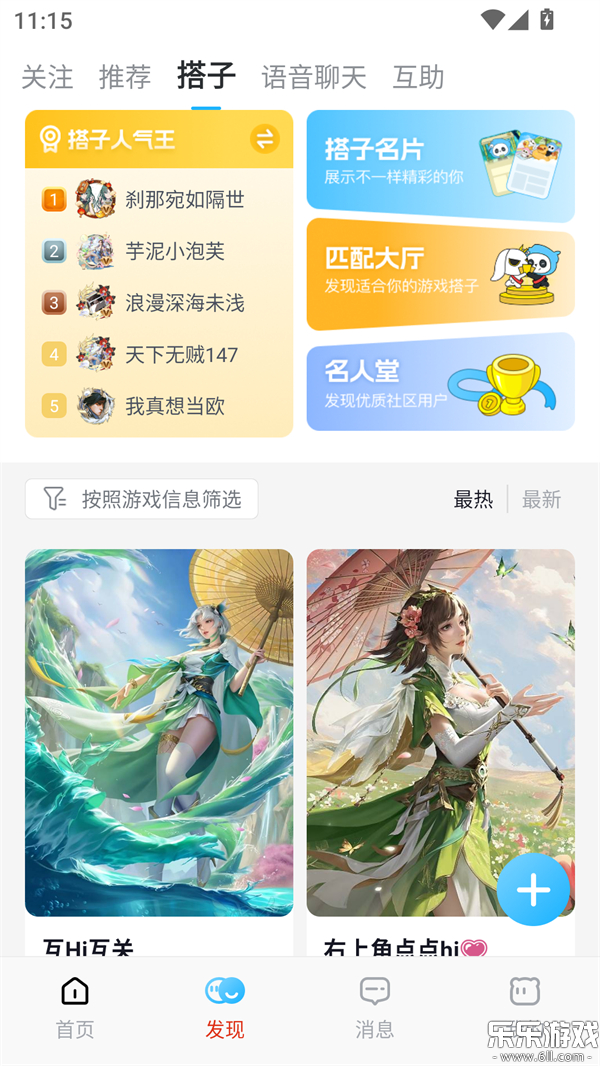Tap the swap icon on 搭子人气王
This screenshot has height=1066, width=600.
pos(264,139)
